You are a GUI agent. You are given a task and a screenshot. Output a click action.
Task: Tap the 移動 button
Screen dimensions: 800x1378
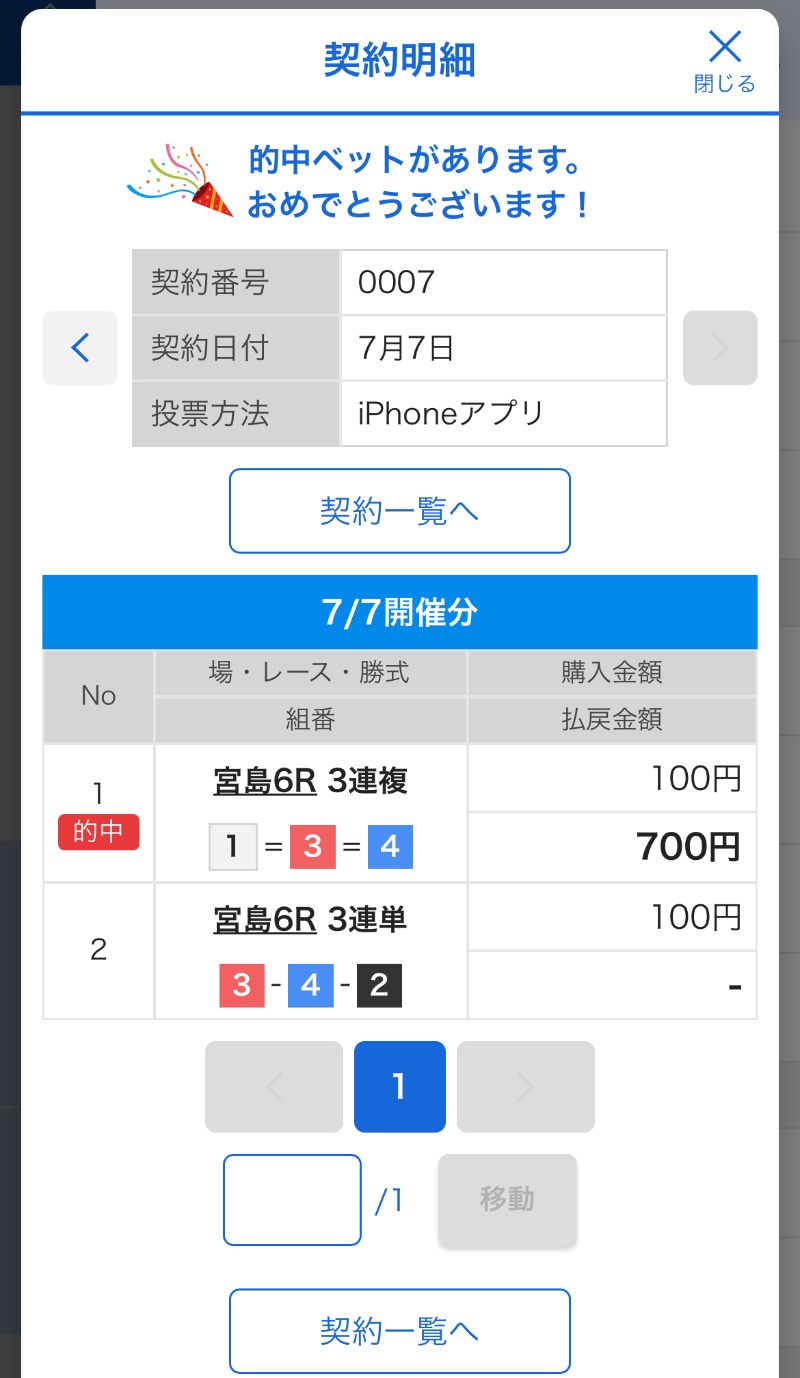507,1200
